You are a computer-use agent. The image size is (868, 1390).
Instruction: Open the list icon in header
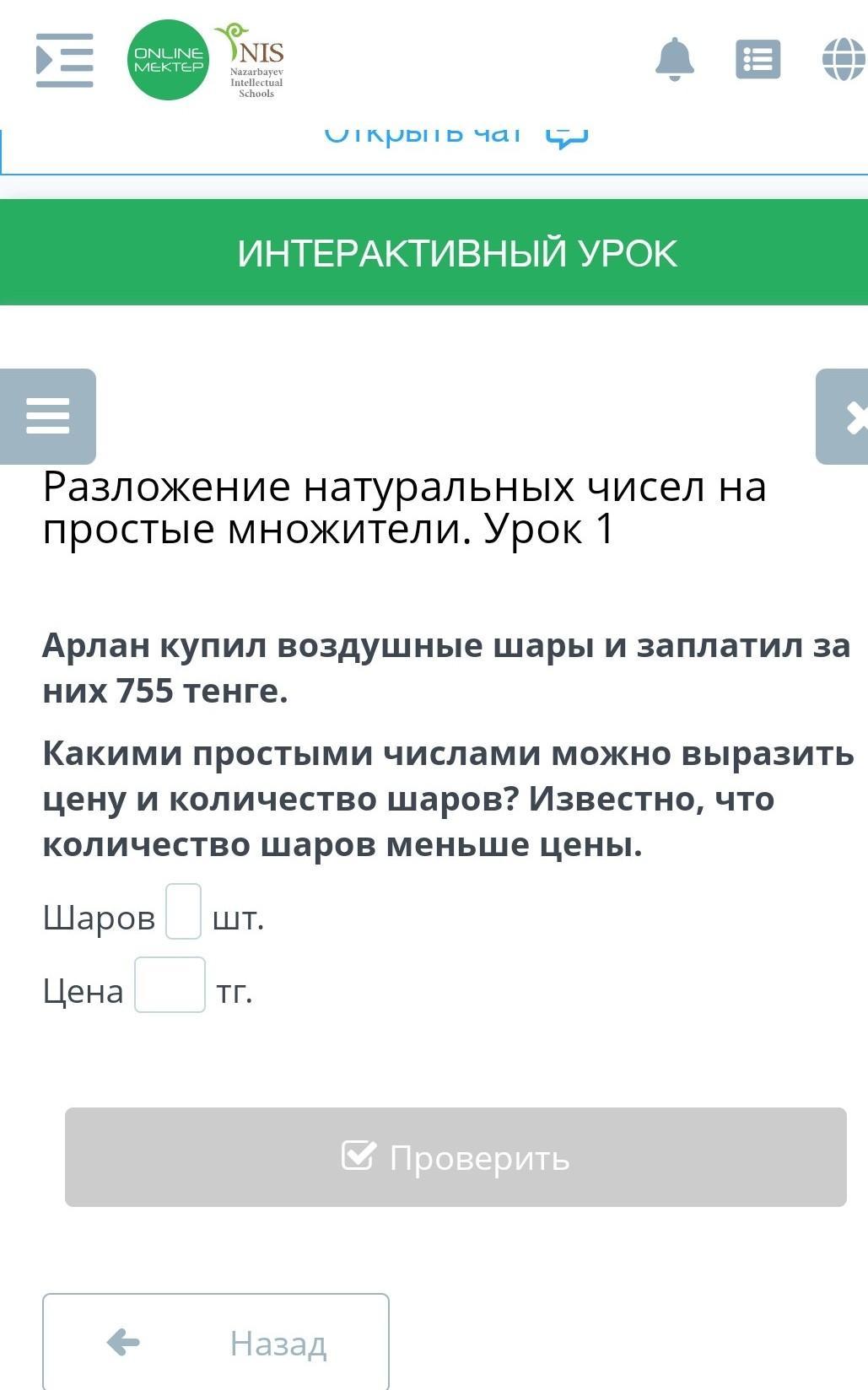pyautogui.click(x=757, y=60)
